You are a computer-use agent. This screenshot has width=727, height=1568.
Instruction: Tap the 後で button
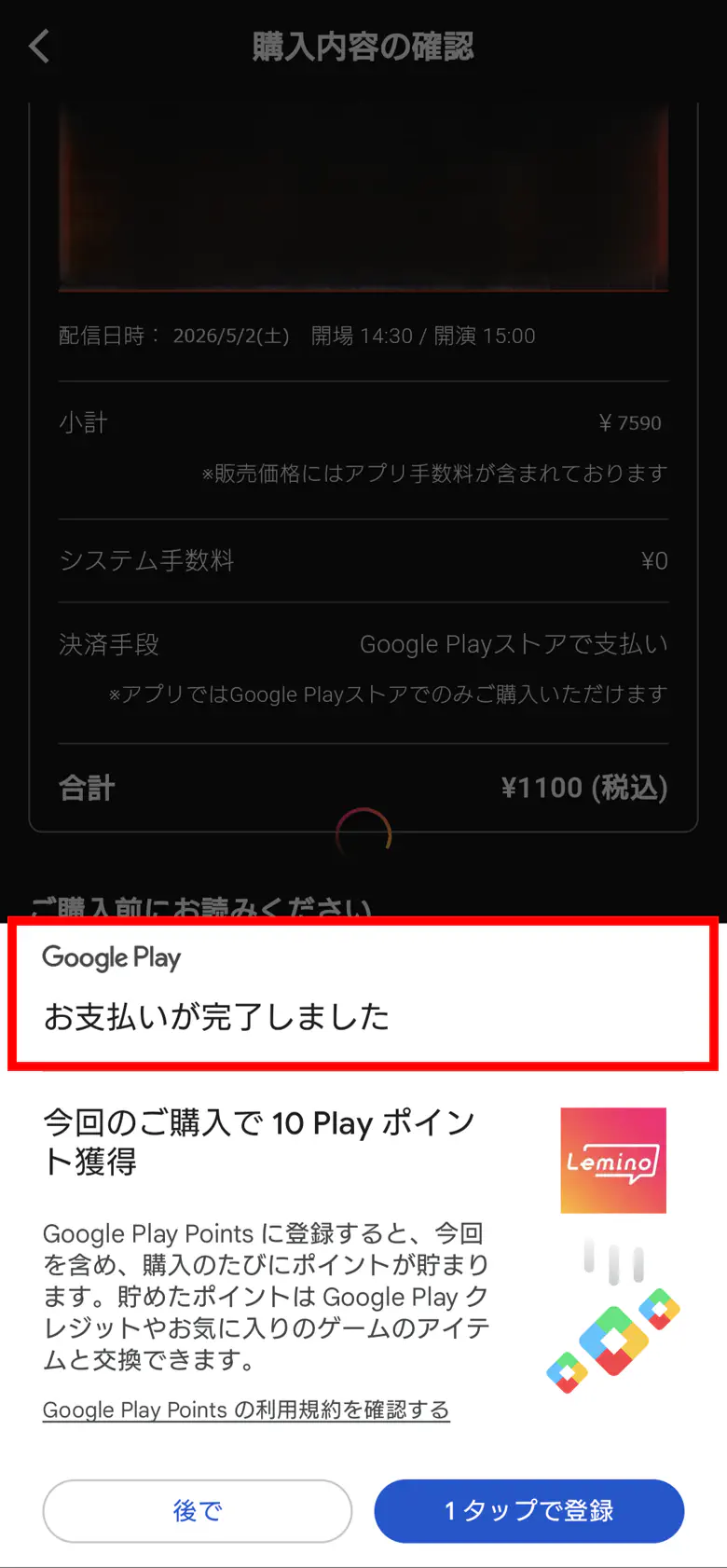point(198,1510)
